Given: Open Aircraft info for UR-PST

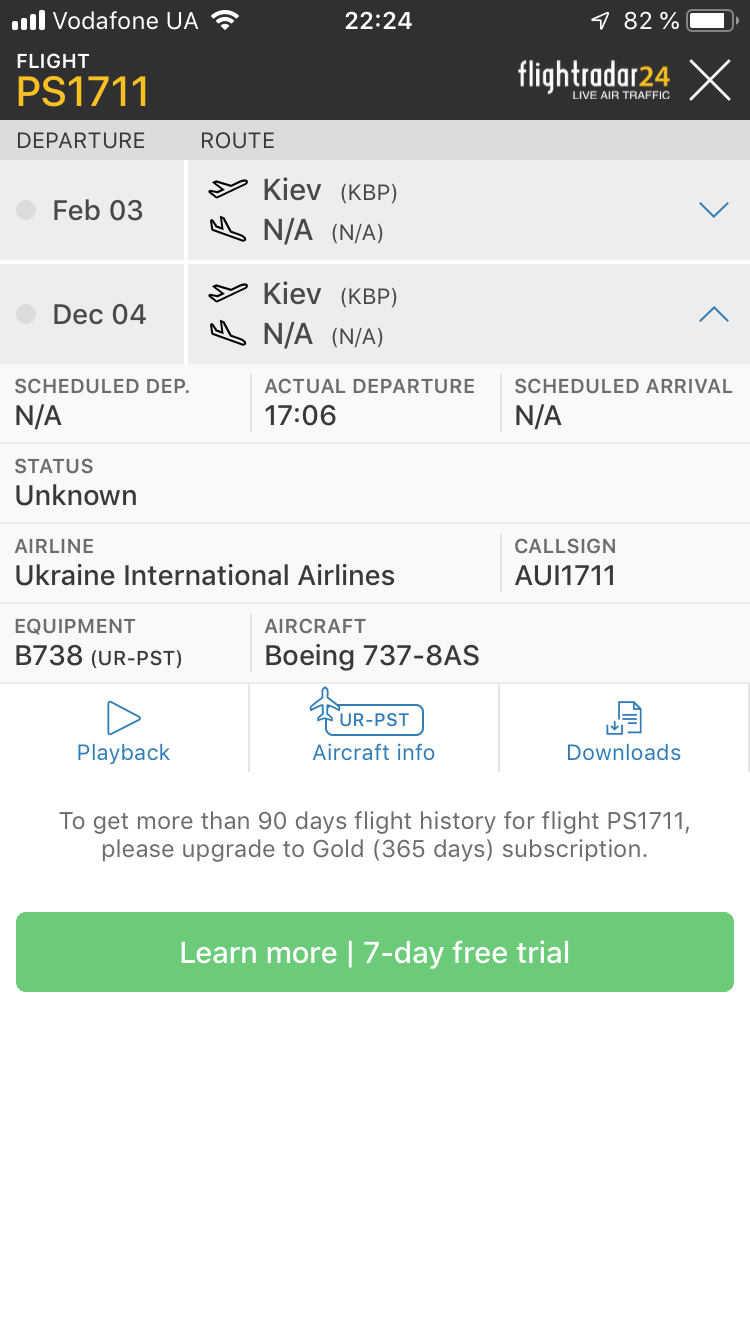Looking at the screenshot, I should (x=373, y=731).
